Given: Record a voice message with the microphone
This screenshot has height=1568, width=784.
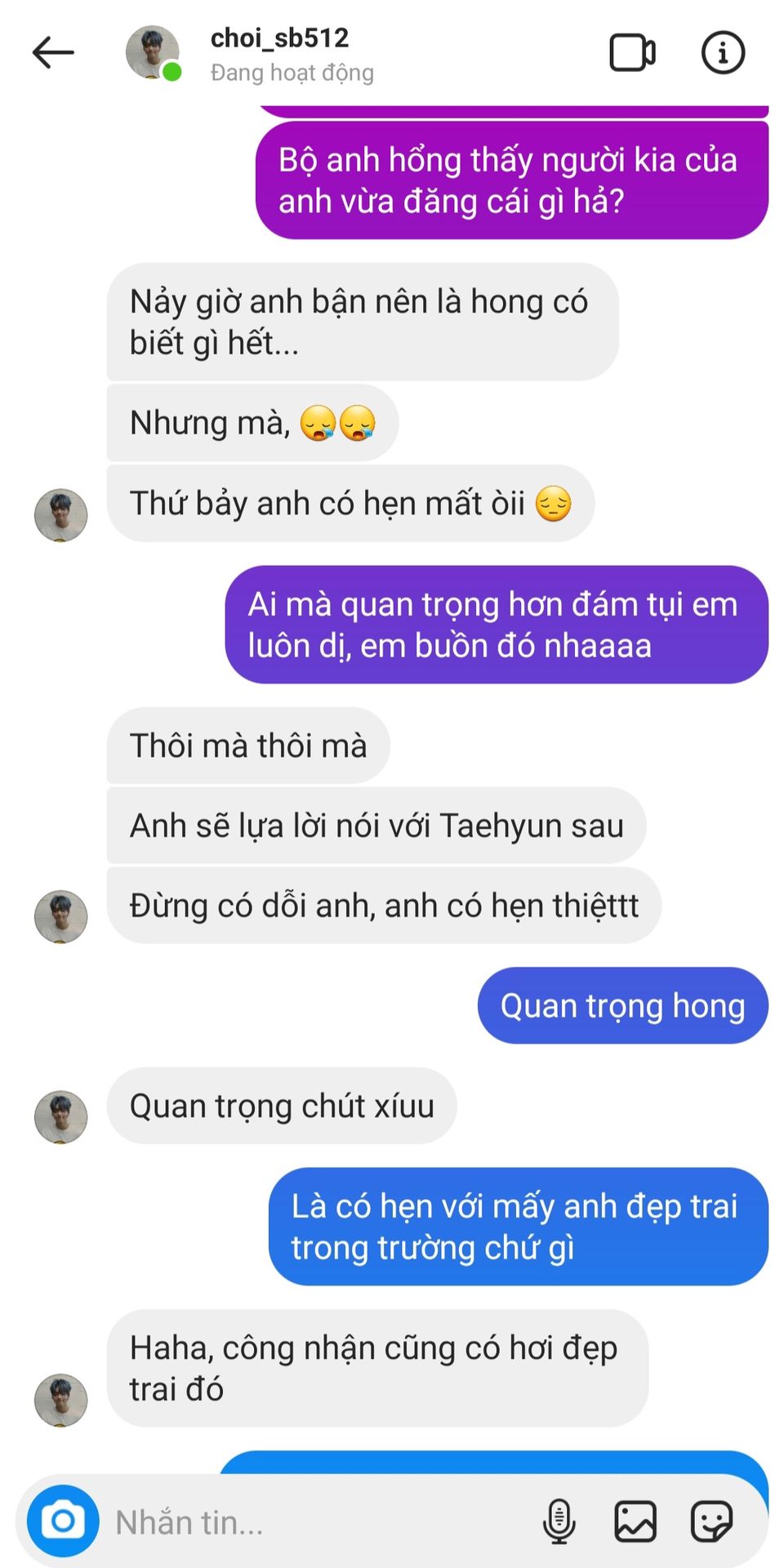Looking at the screenshot, I should pos(559,1521).
